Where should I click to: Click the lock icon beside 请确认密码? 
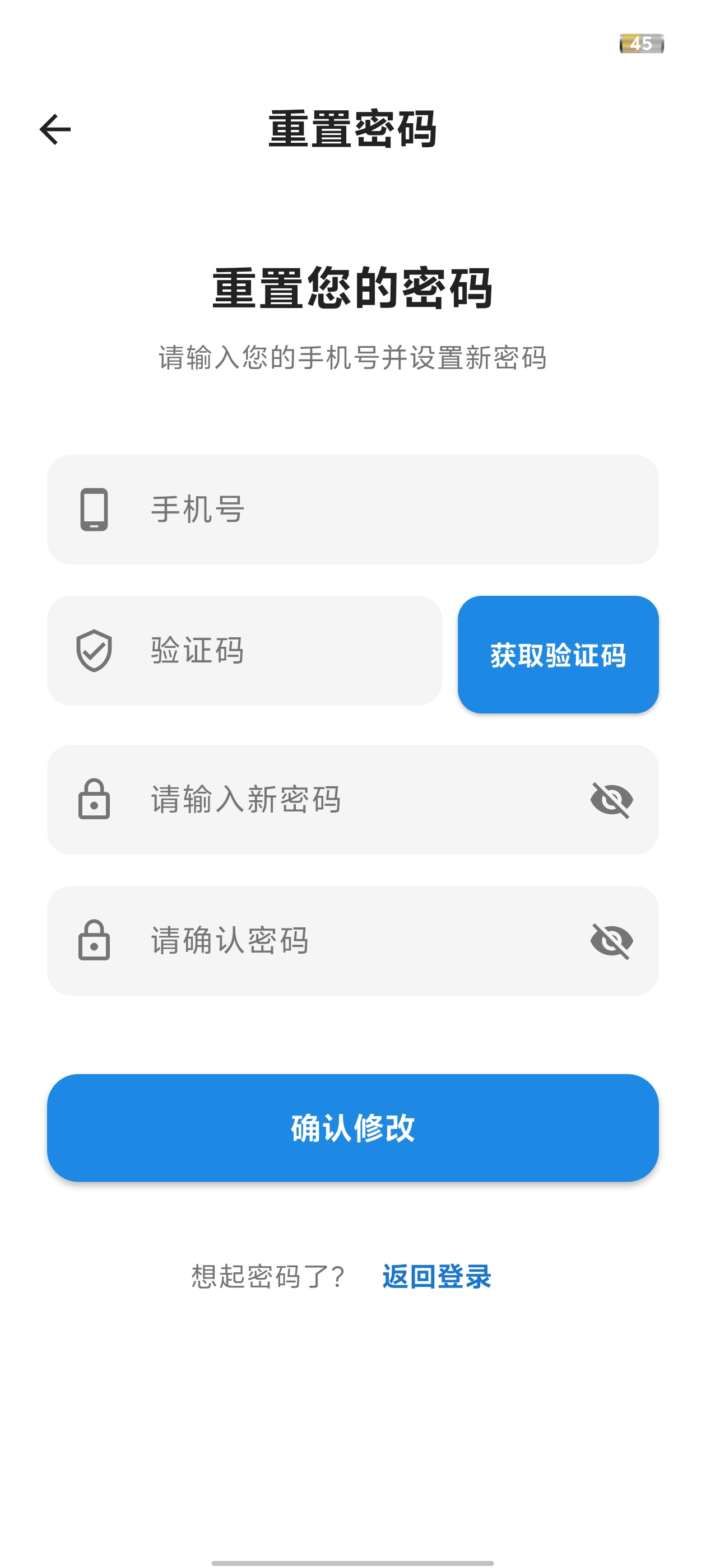(x=94, y=940)
